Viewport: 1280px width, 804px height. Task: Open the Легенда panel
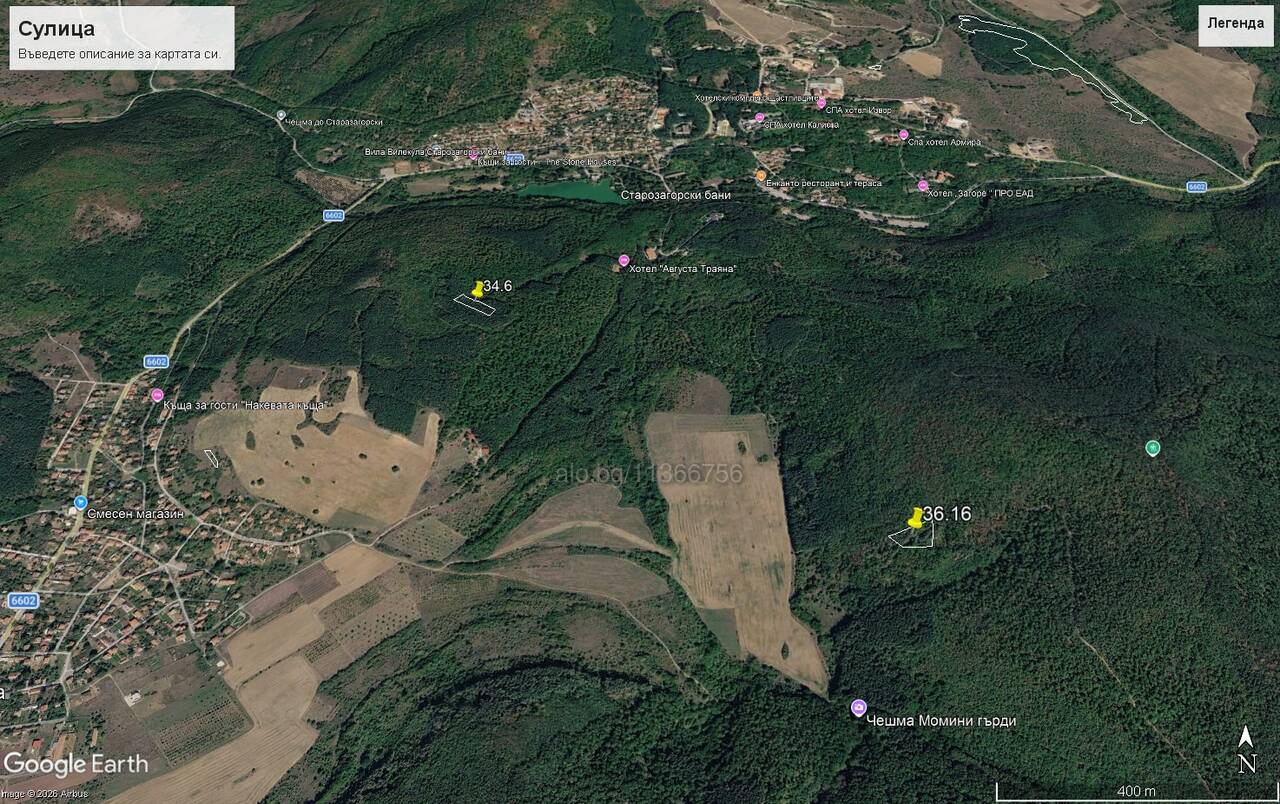tap(1235, 25)
